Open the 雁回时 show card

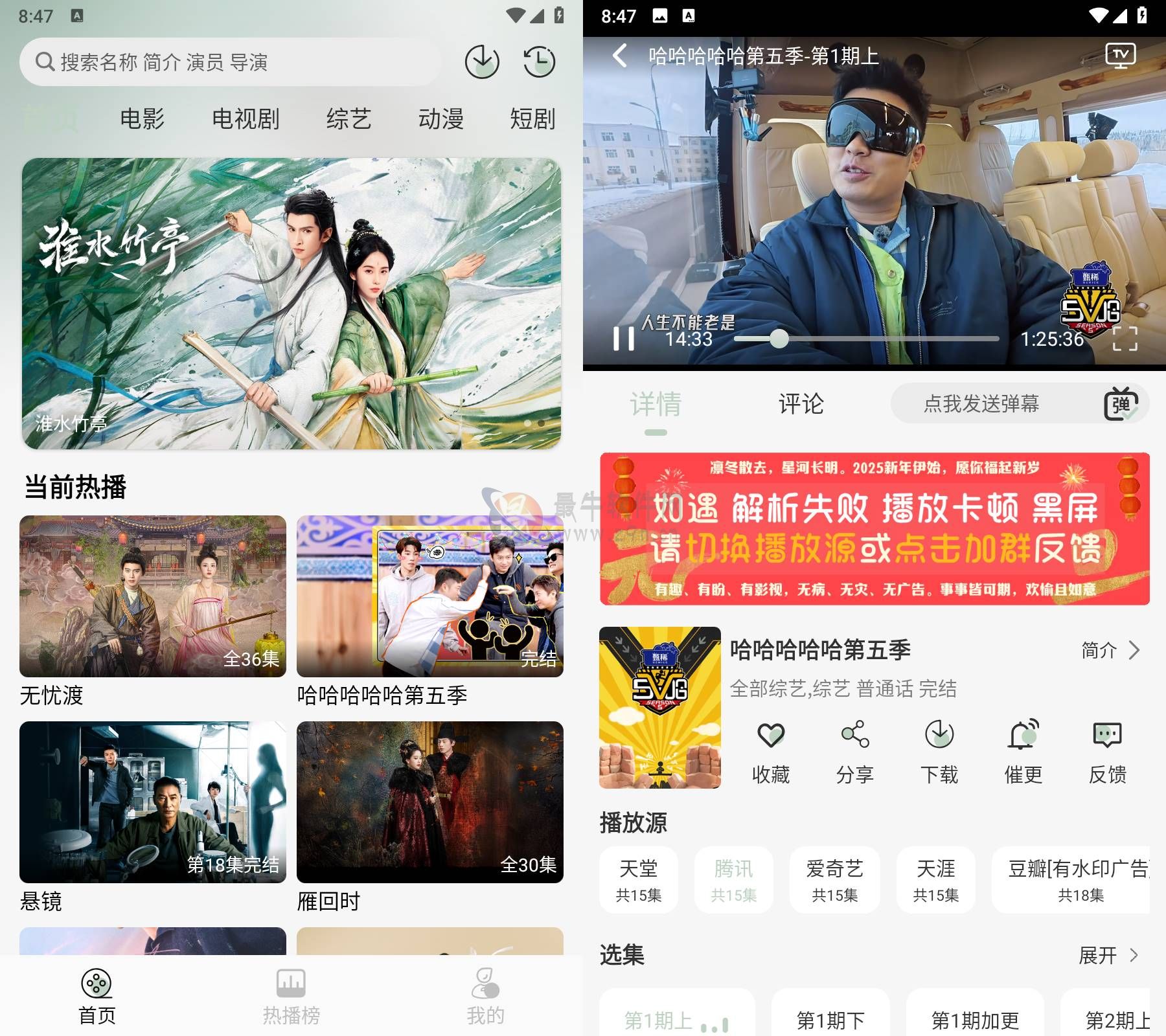(429, 802)
